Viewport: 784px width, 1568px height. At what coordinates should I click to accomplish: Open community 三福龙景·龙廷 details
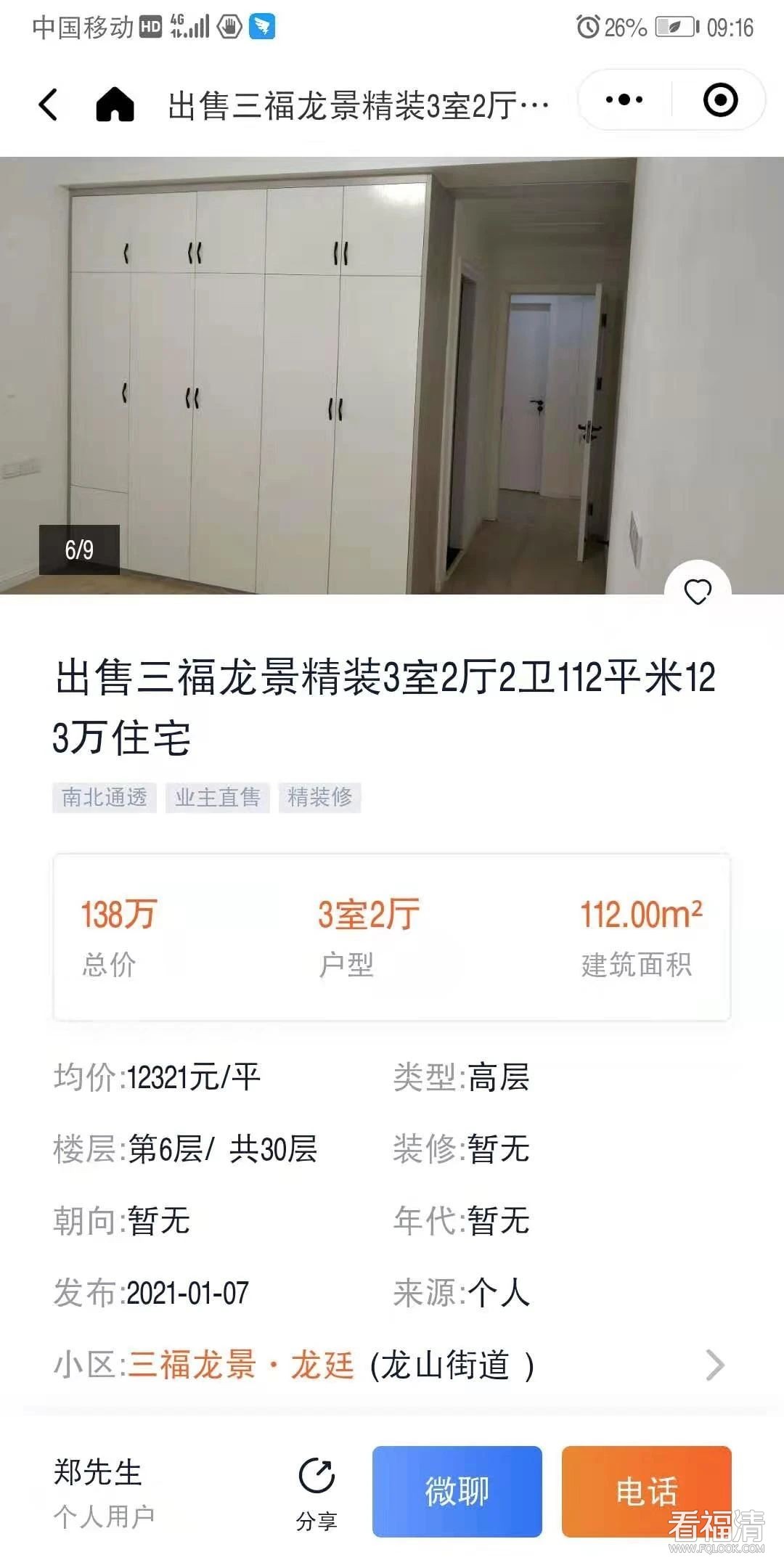[x=391, y=1365]
